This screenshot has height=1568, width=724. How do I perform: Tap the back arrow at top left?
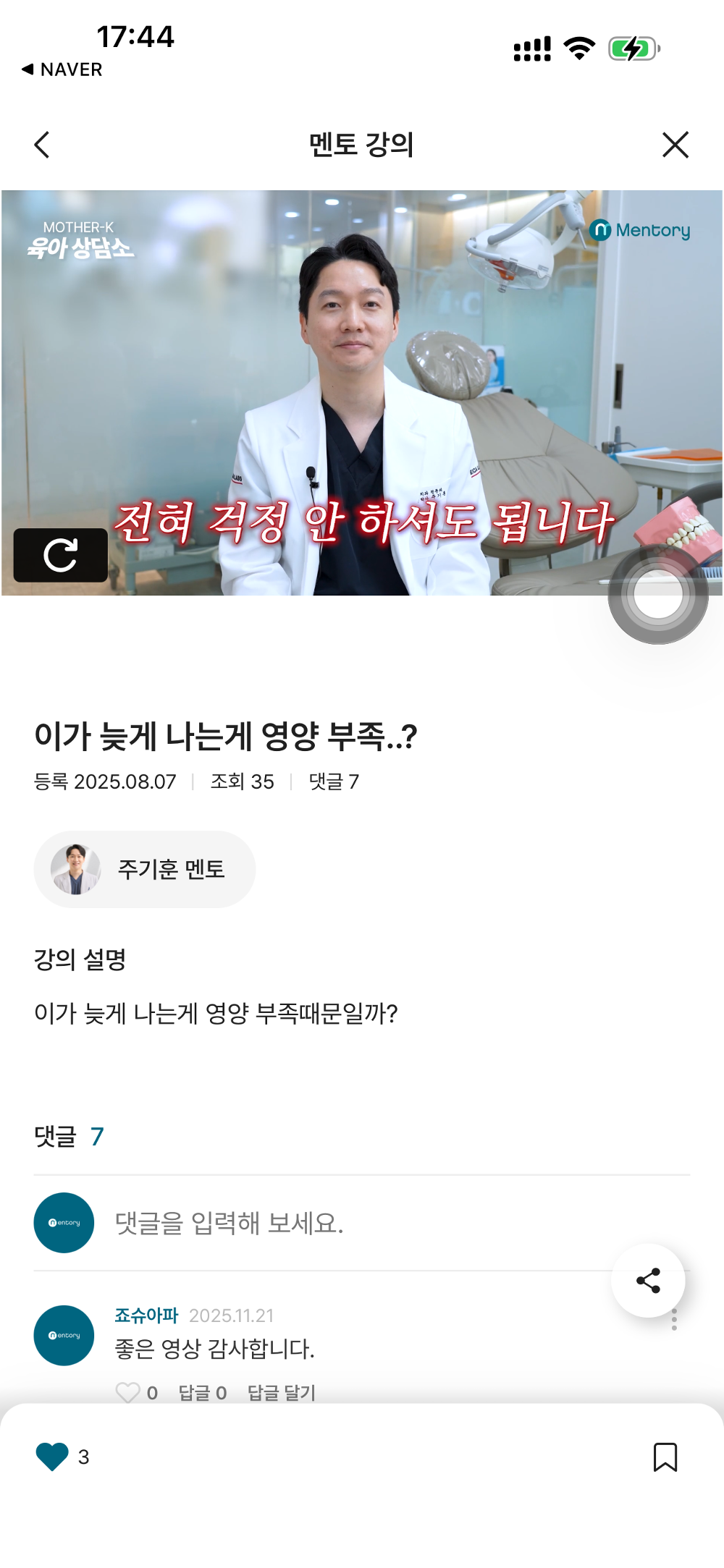[41, 144]
